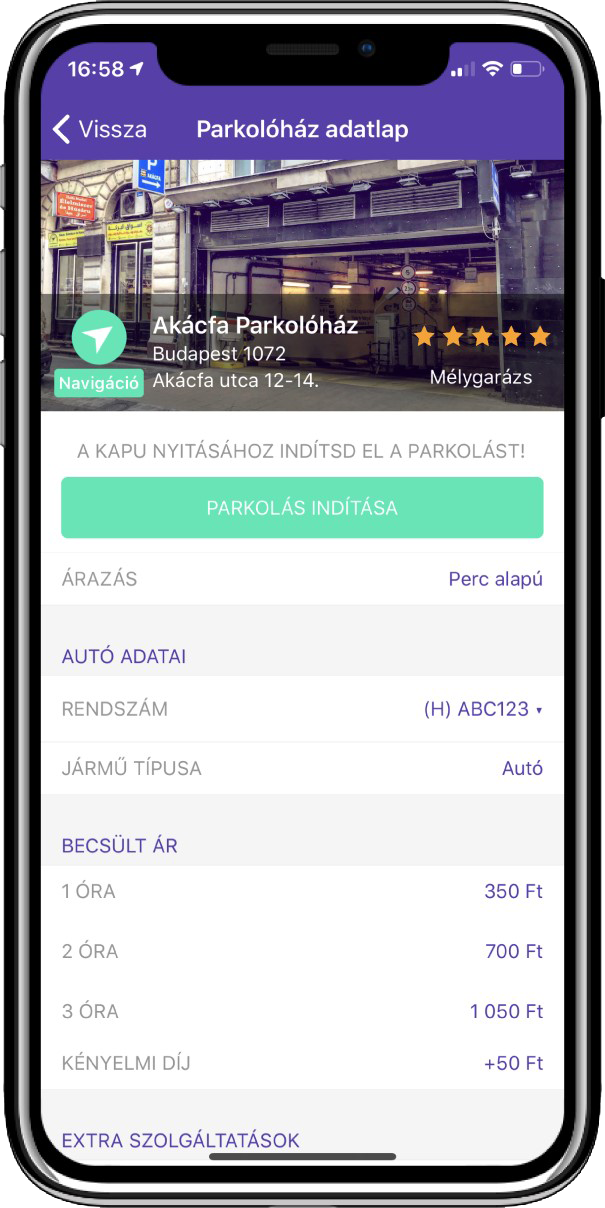Open the Rendszám license plate dropdown
This screenshot has width=605, height=1208.
[483, 710]
